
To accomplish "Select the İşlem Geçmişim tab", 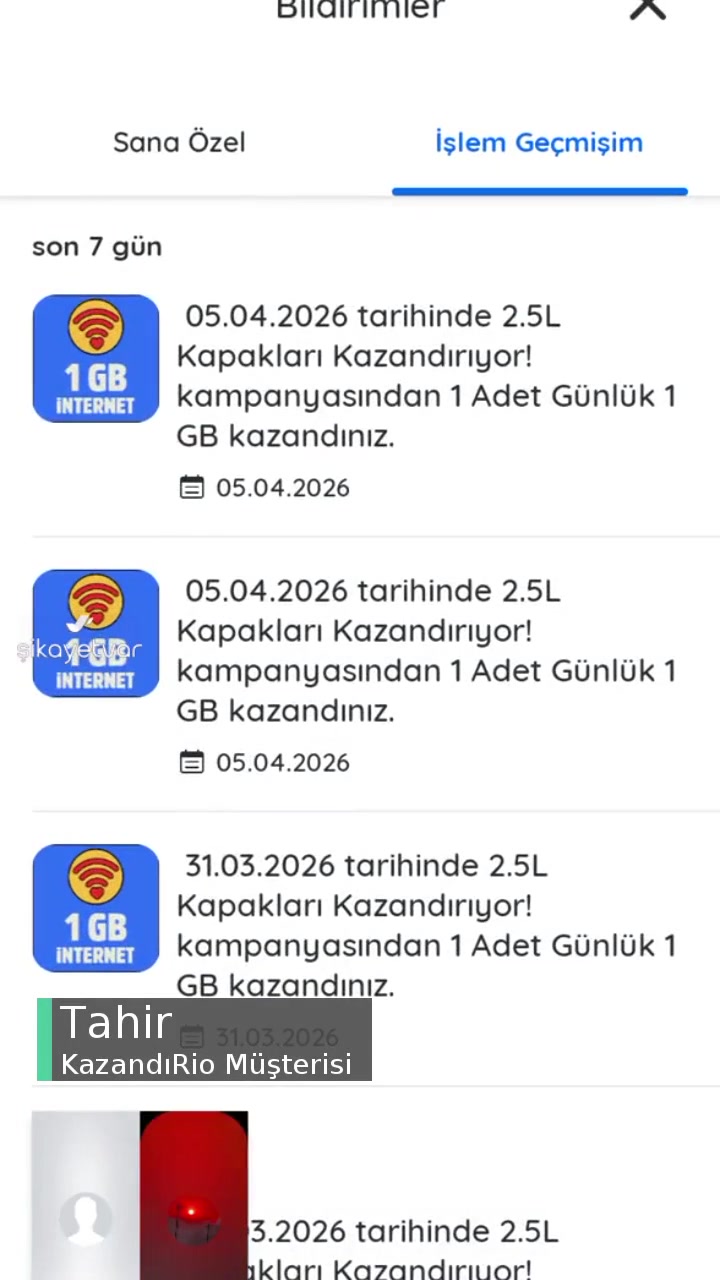I will coord(539,142).
